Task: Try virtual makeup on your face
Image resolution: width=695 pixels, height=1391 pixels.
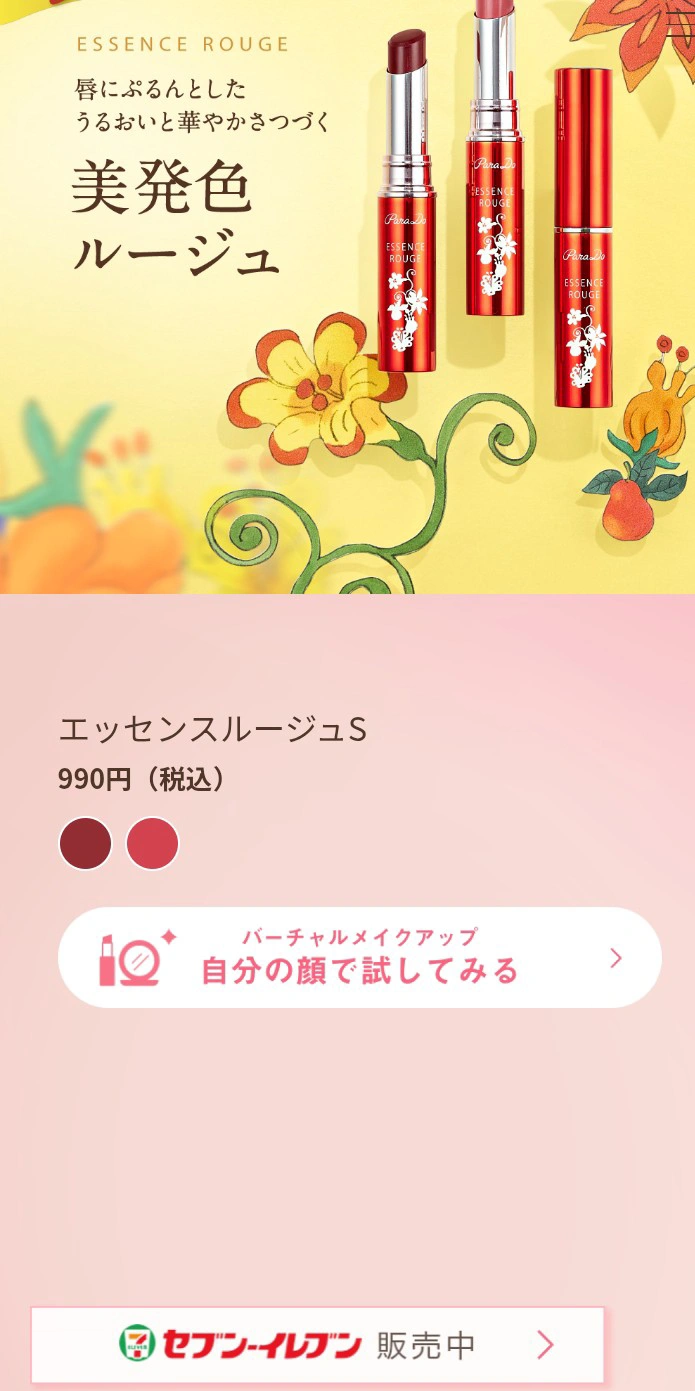Action: (x=360, y=957)
